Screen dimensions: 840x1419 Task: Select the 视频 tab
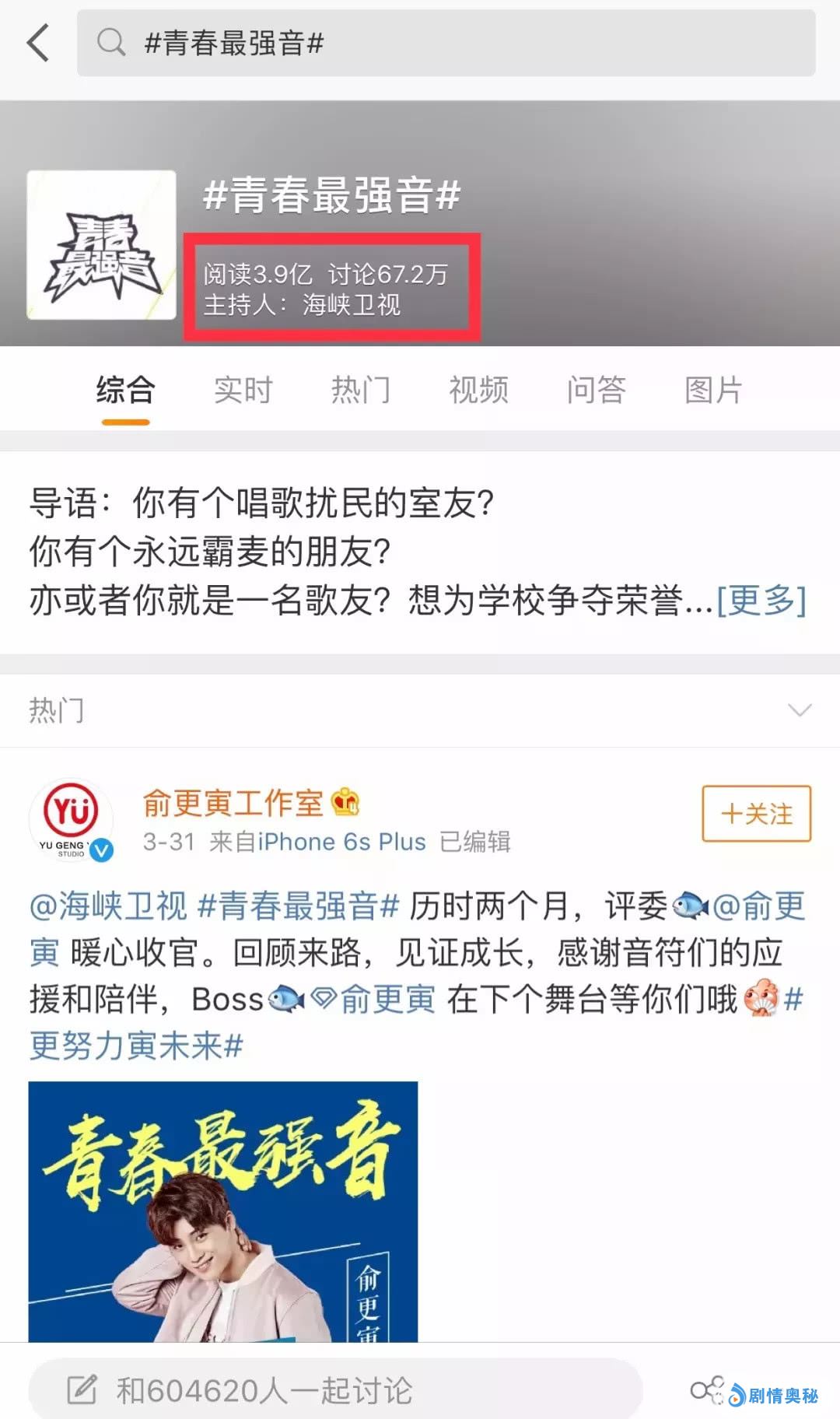(x=478, y=390)
